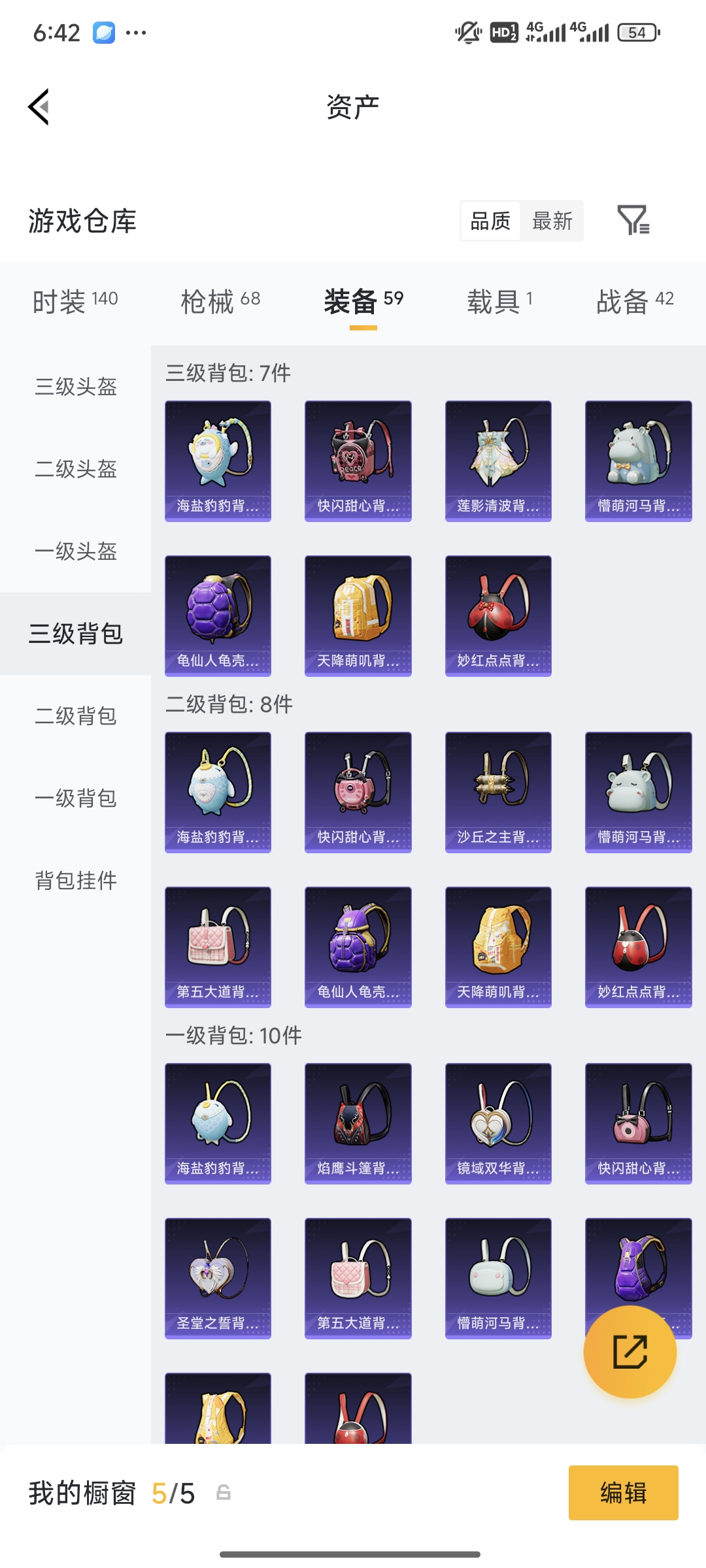This screenshot has height=1568, width=706.
Task: Select 背包挂件 category in sidebar
Action: tap(75, 881)
